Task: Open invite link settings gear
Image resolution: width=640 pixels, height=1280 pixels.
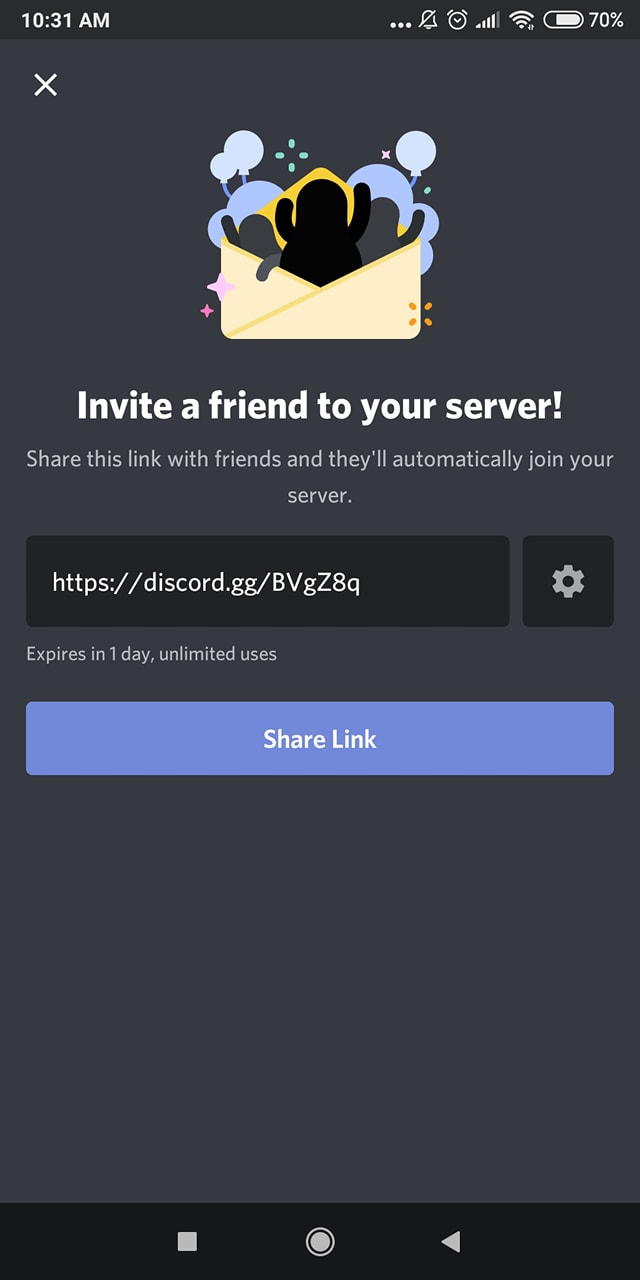Action: pyautogui.click(x=568, y=581)
